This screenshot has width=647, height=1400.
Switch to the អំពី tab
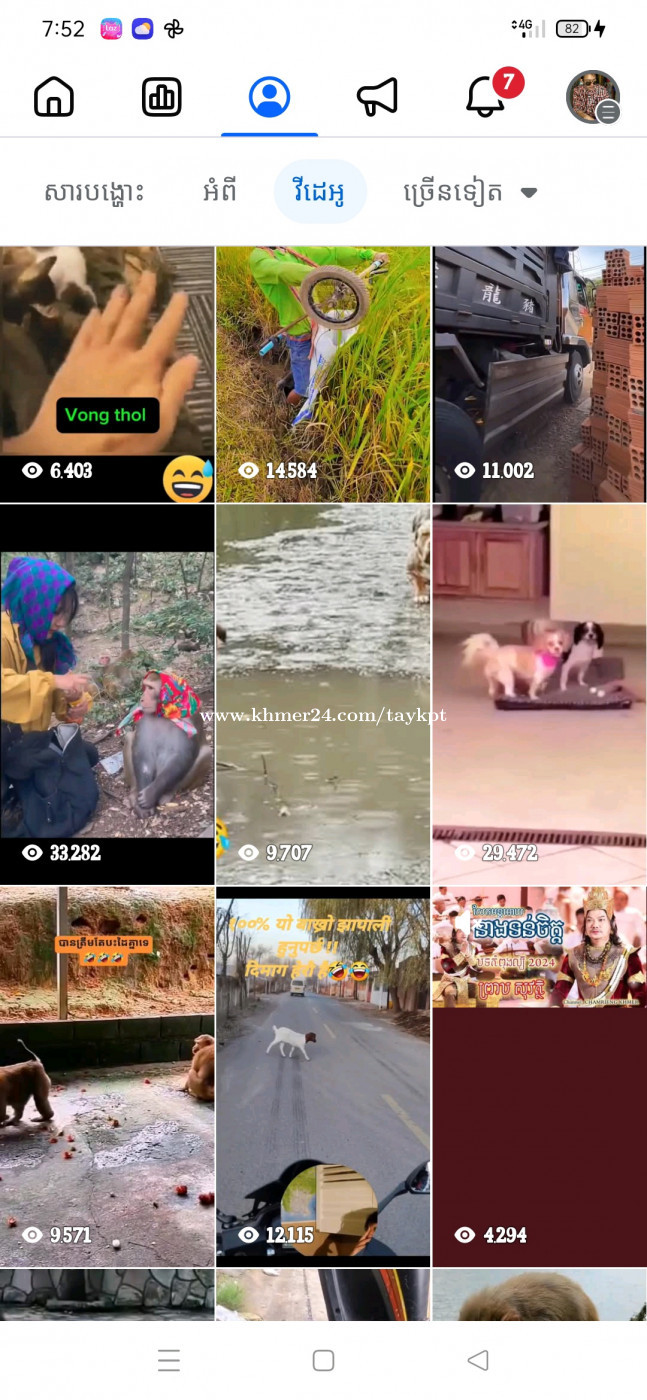tap(219, 192)
